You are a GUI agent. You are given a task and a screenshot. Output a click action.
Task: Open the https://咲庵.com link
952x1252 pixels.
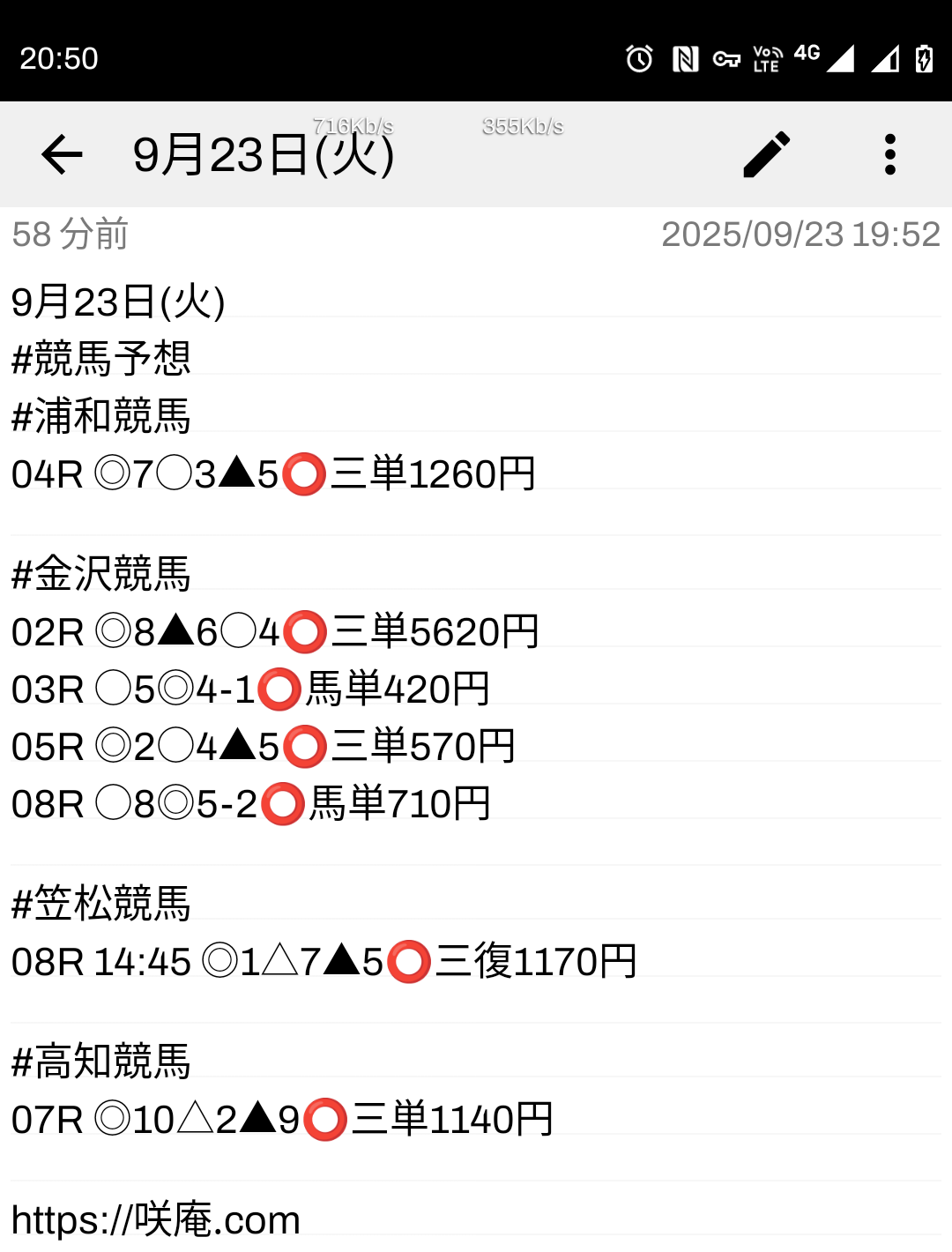[x=156, y=1220]
